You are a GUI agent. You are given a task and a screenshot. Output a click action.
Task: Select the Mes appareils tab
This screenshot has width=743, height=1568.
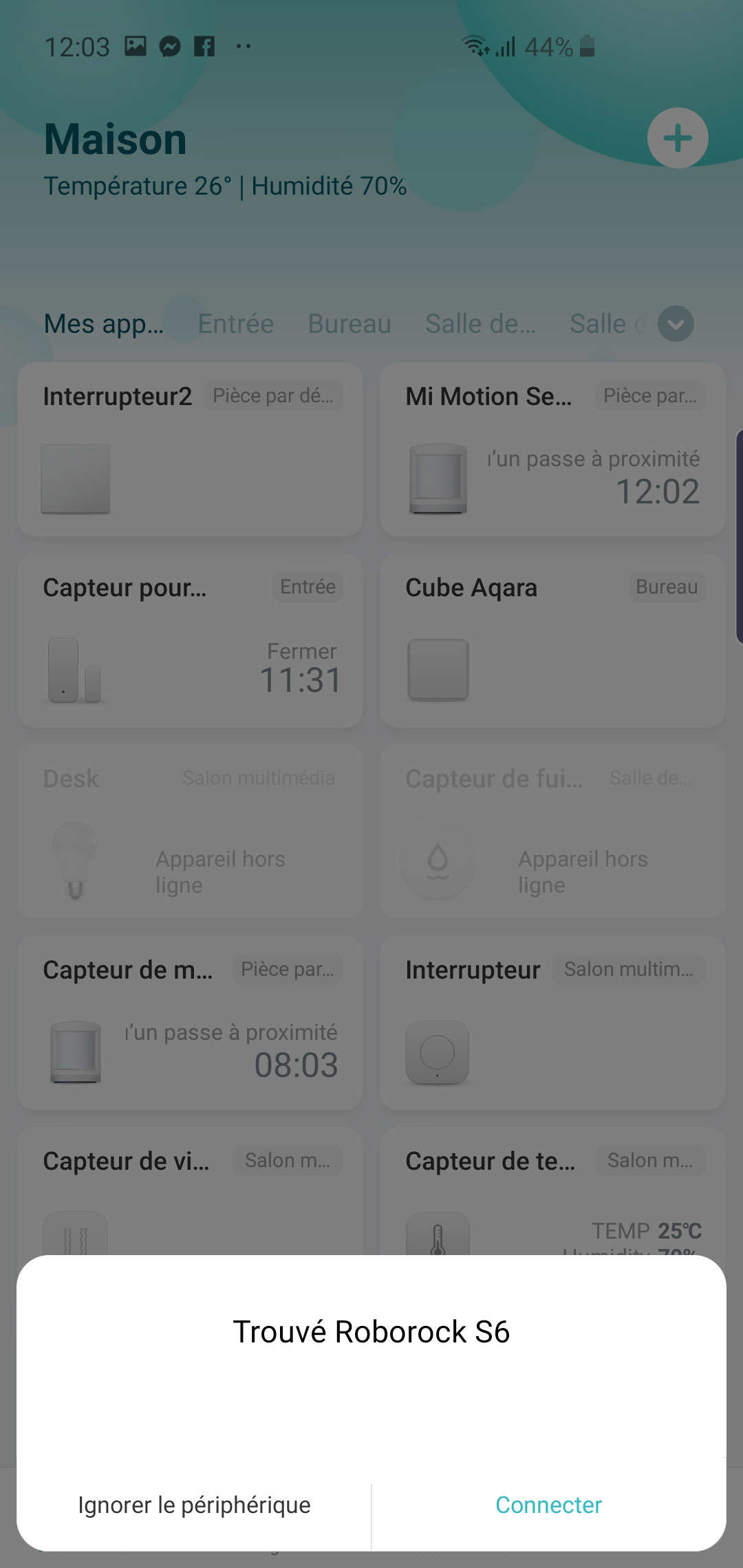point(104,324)
